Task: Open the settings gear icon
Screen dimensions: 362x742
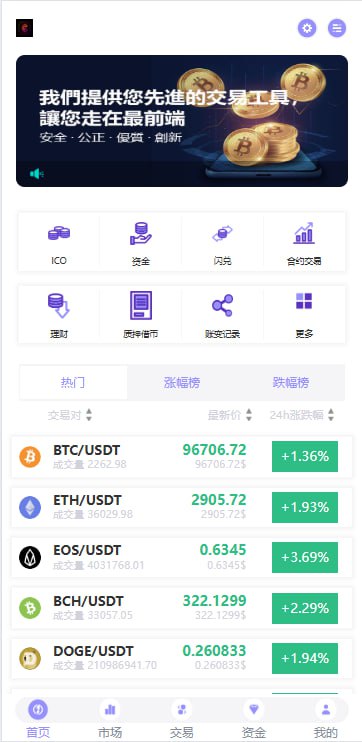Action: 307,28
